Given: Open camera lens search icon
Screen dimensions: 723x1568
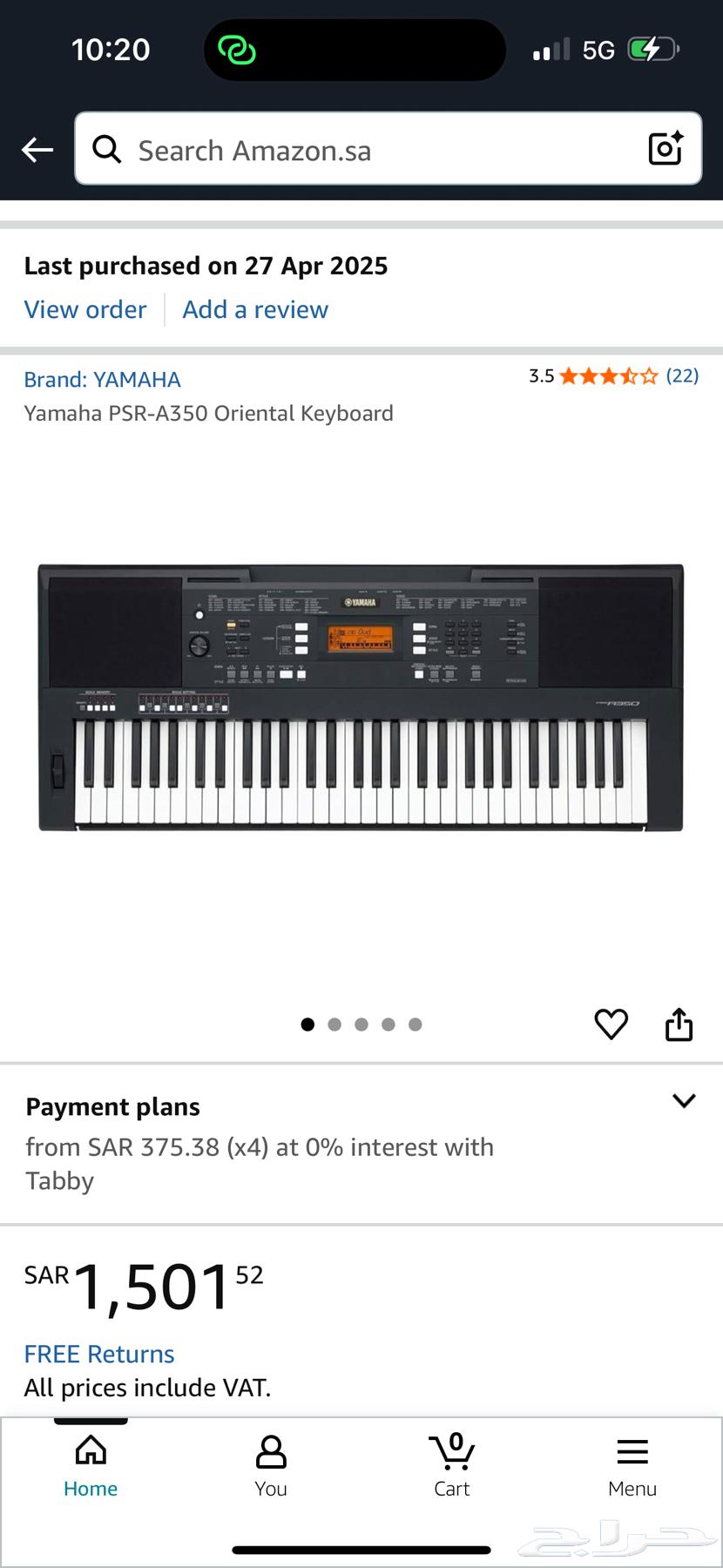Looking at the screenshot, I should (x=666, y=149).
